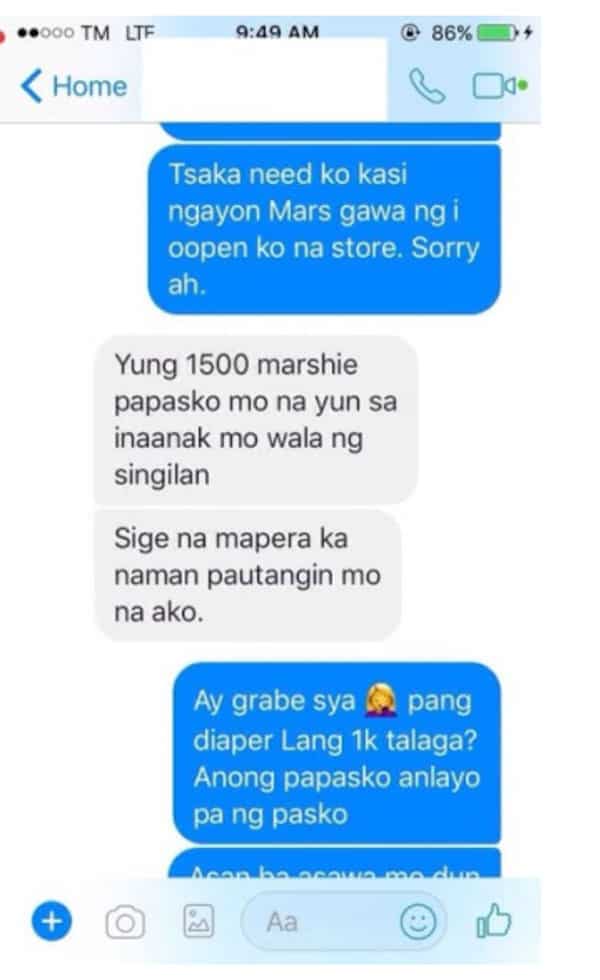Start a voice call
600x980 pixels.
[x=427, y=86]
